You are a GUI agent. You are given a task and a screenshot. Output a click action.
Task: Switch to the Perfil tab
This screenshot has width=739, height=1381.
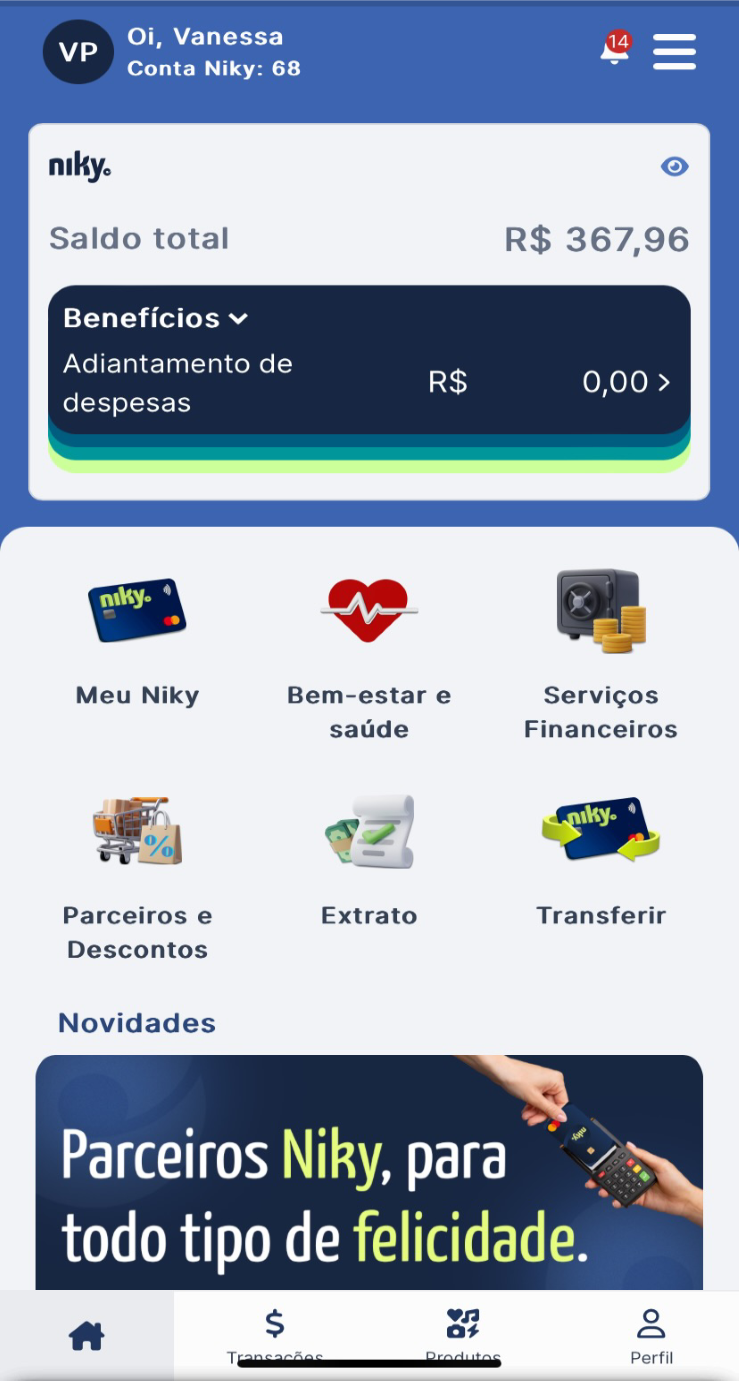[x=651, y=1335]
